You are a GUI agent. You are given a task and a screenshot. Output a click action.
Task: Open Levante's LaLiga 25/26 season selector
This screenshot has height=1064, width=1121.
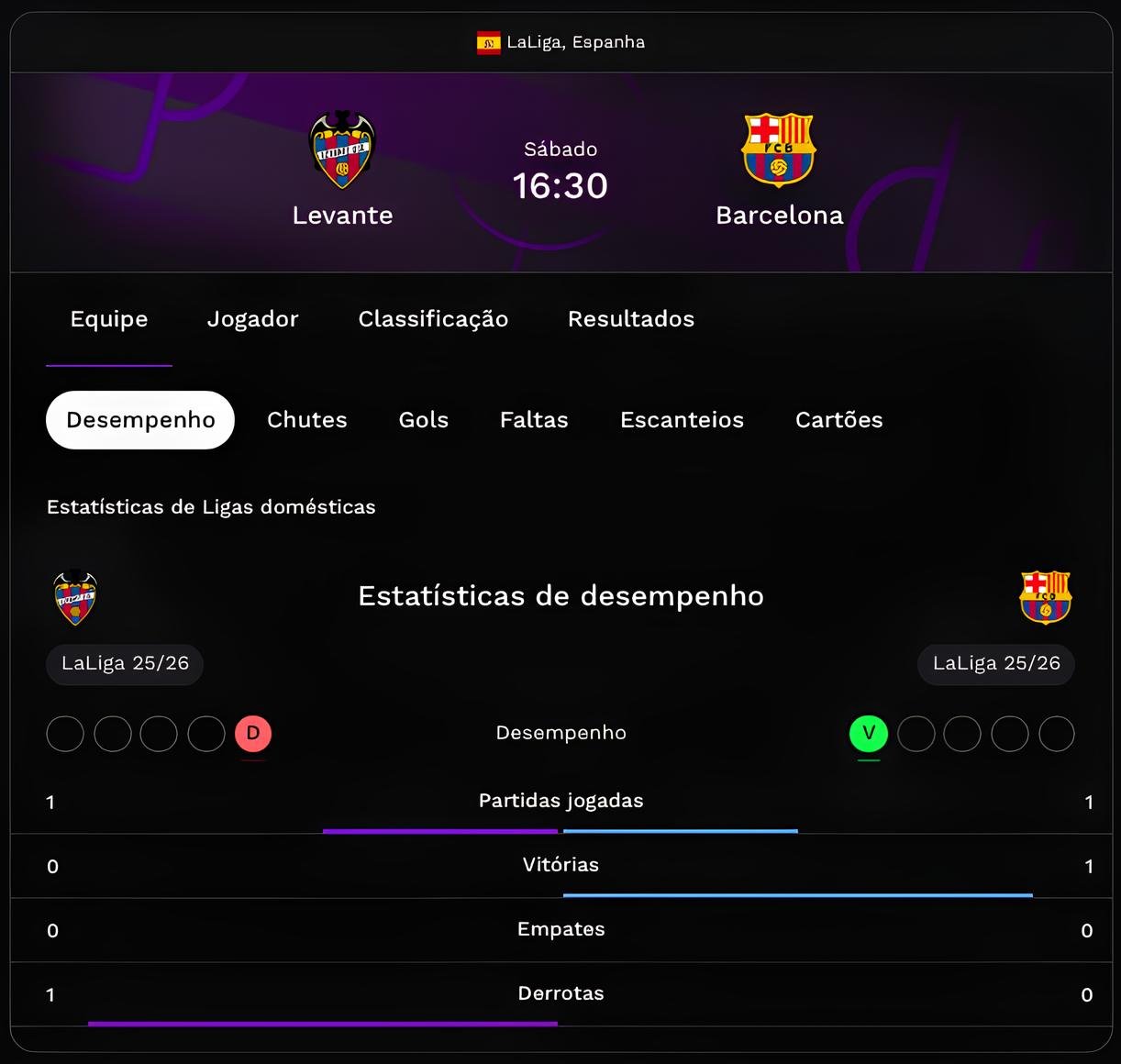tap(125, 664)
